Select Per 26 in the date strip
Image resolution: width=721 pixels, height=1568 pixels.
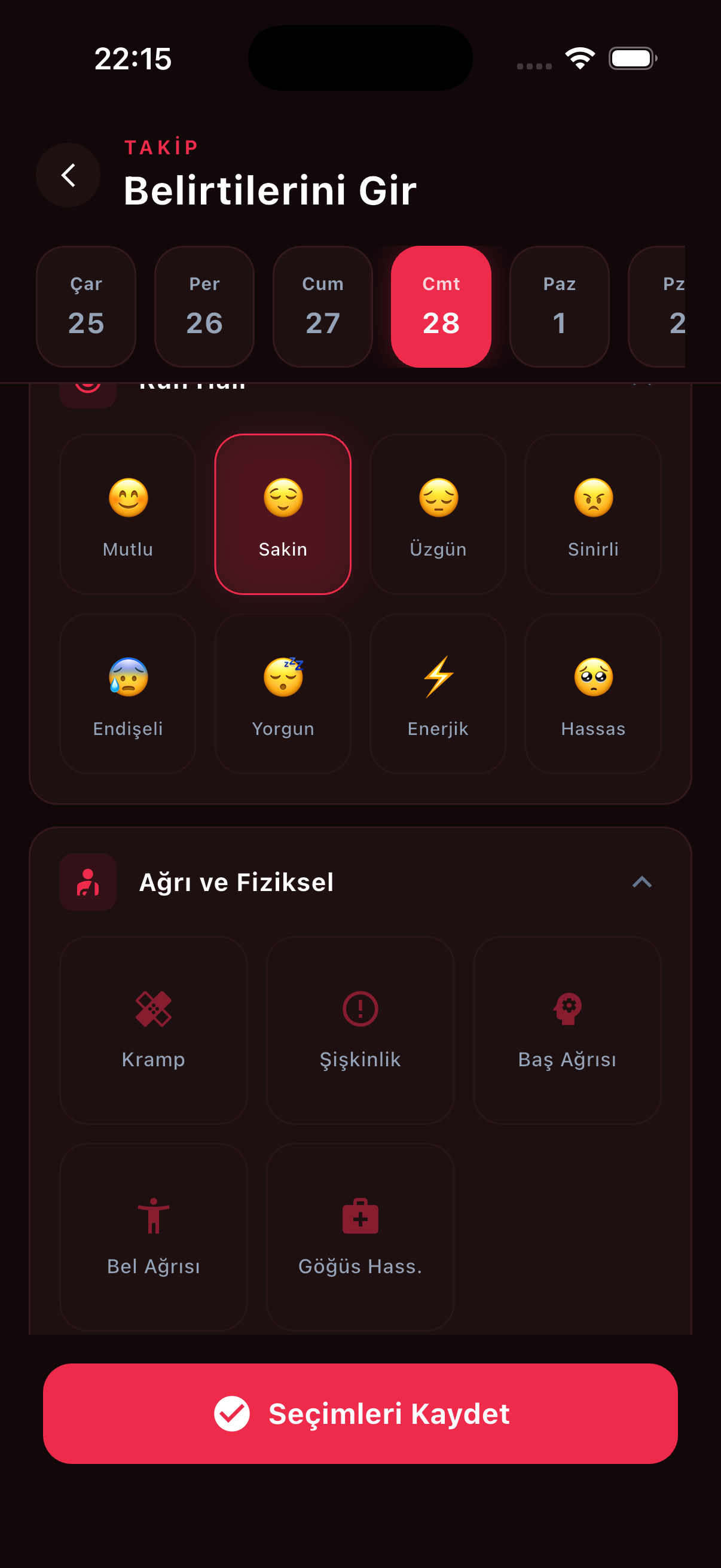[x=204, y=307]
